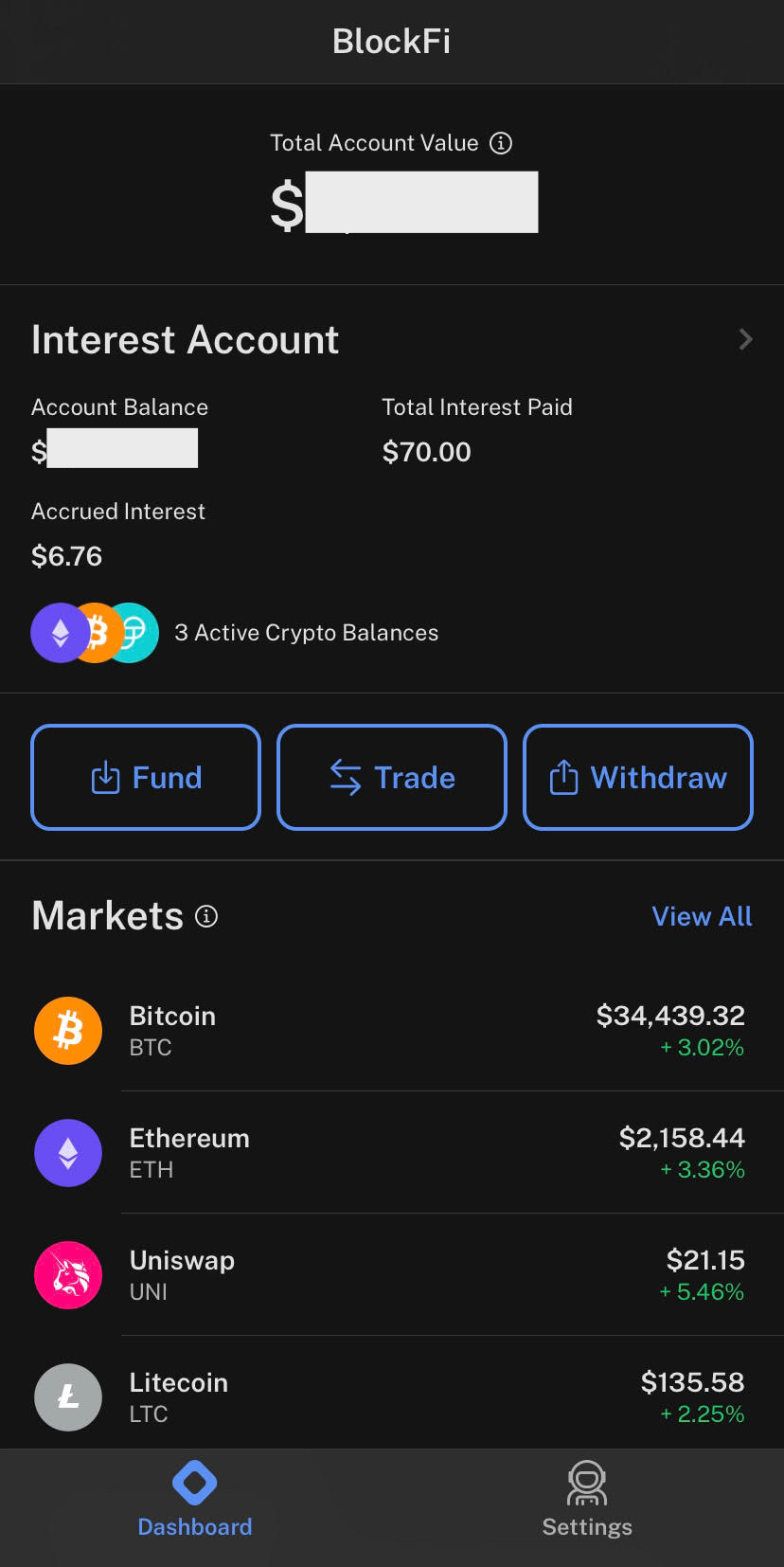Tap the Fund button
784x1567 pixels.
coord(146,777)
